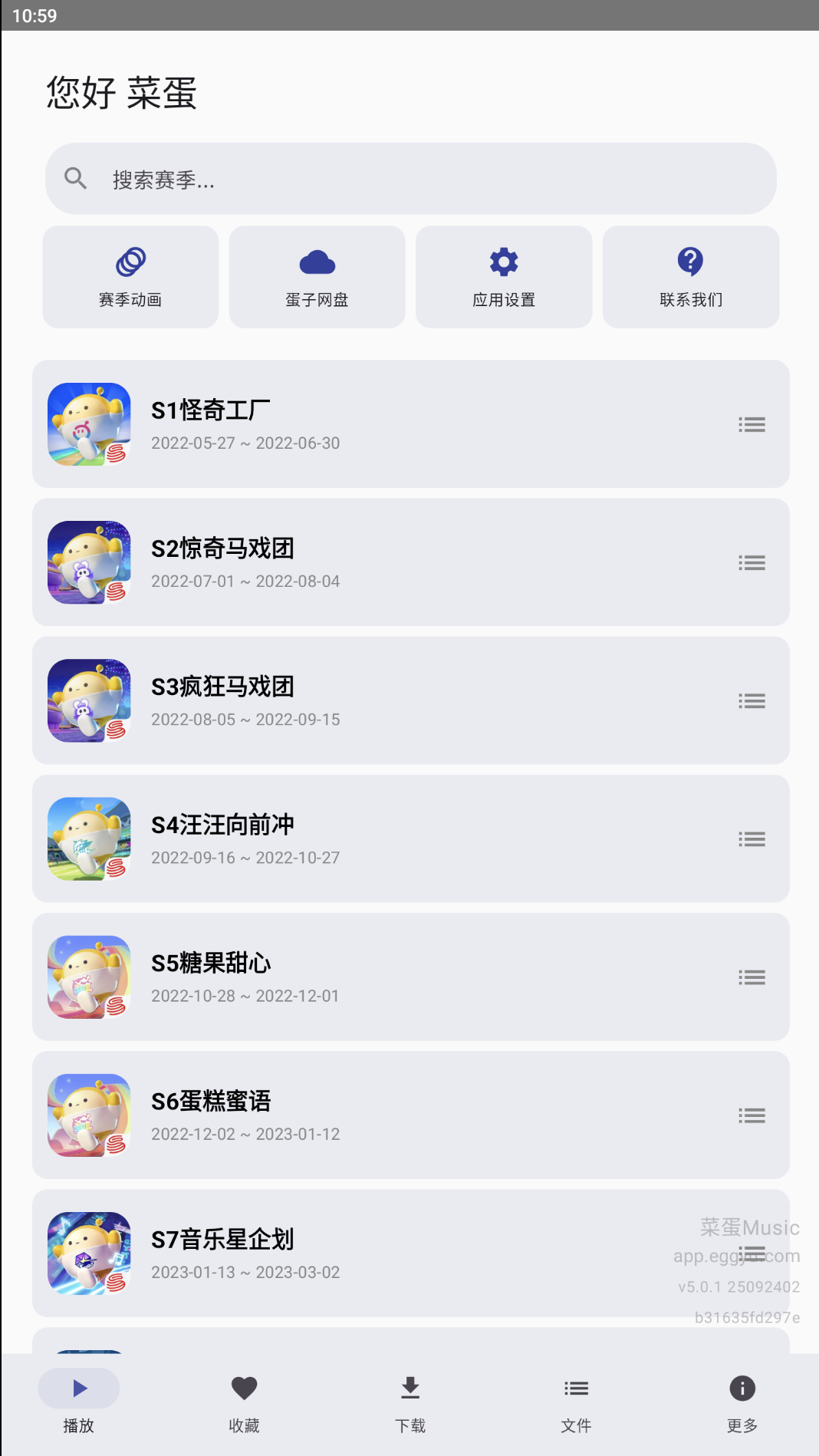
Task: Switch to the 文件 files tab
Action: click(576, 1402)
